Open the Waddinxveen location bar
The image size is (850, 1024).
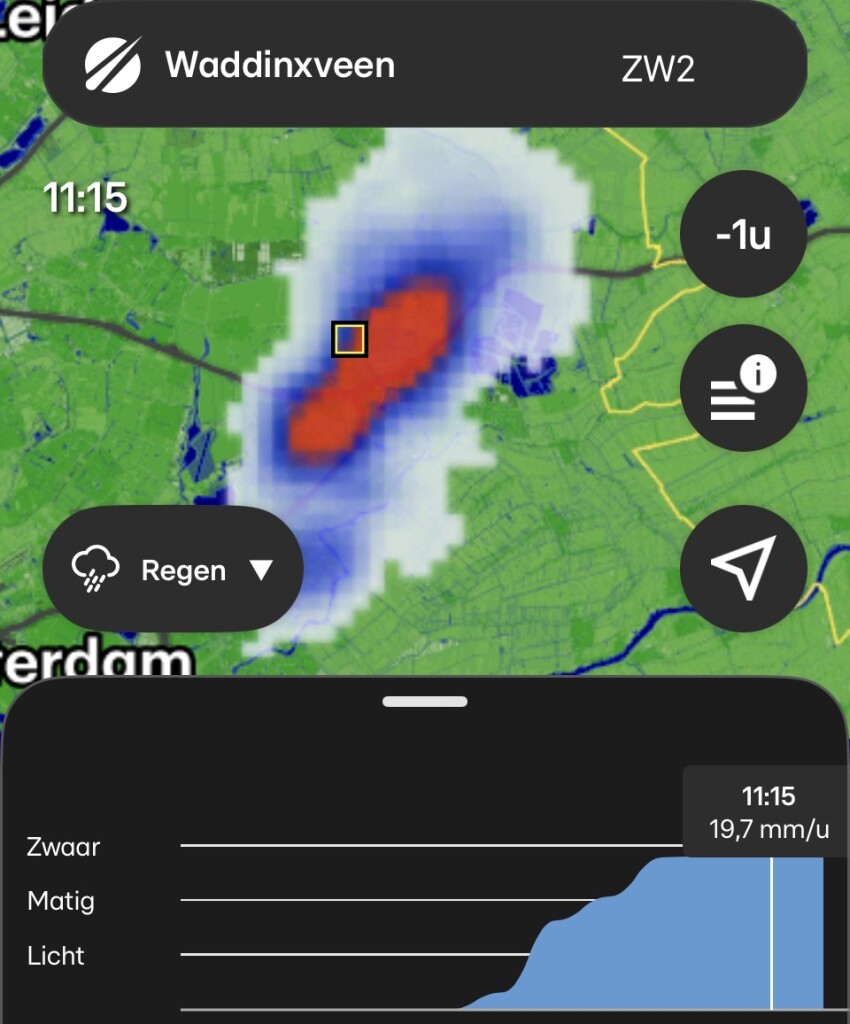pos(425,65)
